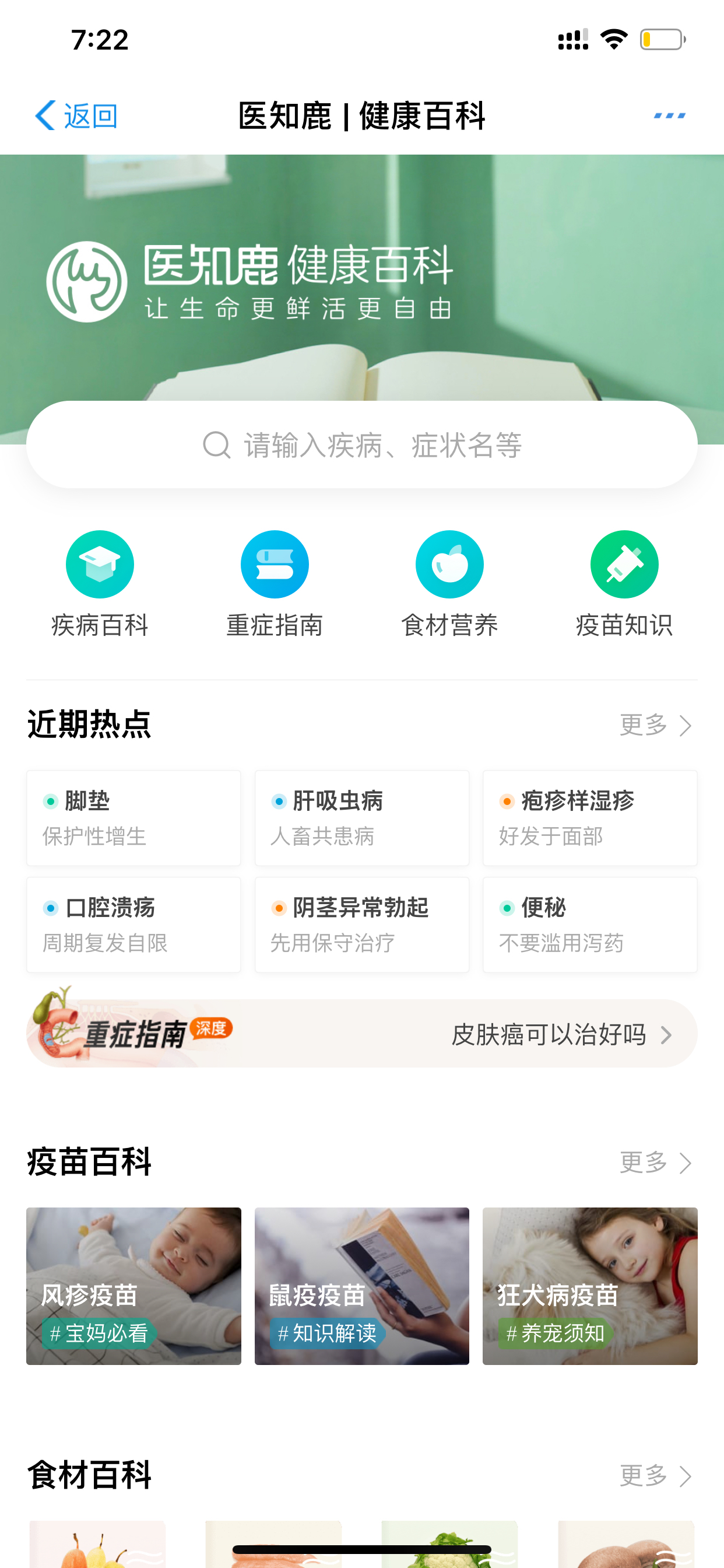Open the three-dot overflow menu
This screenshot has height=1568, width=724.
(669, 116)
